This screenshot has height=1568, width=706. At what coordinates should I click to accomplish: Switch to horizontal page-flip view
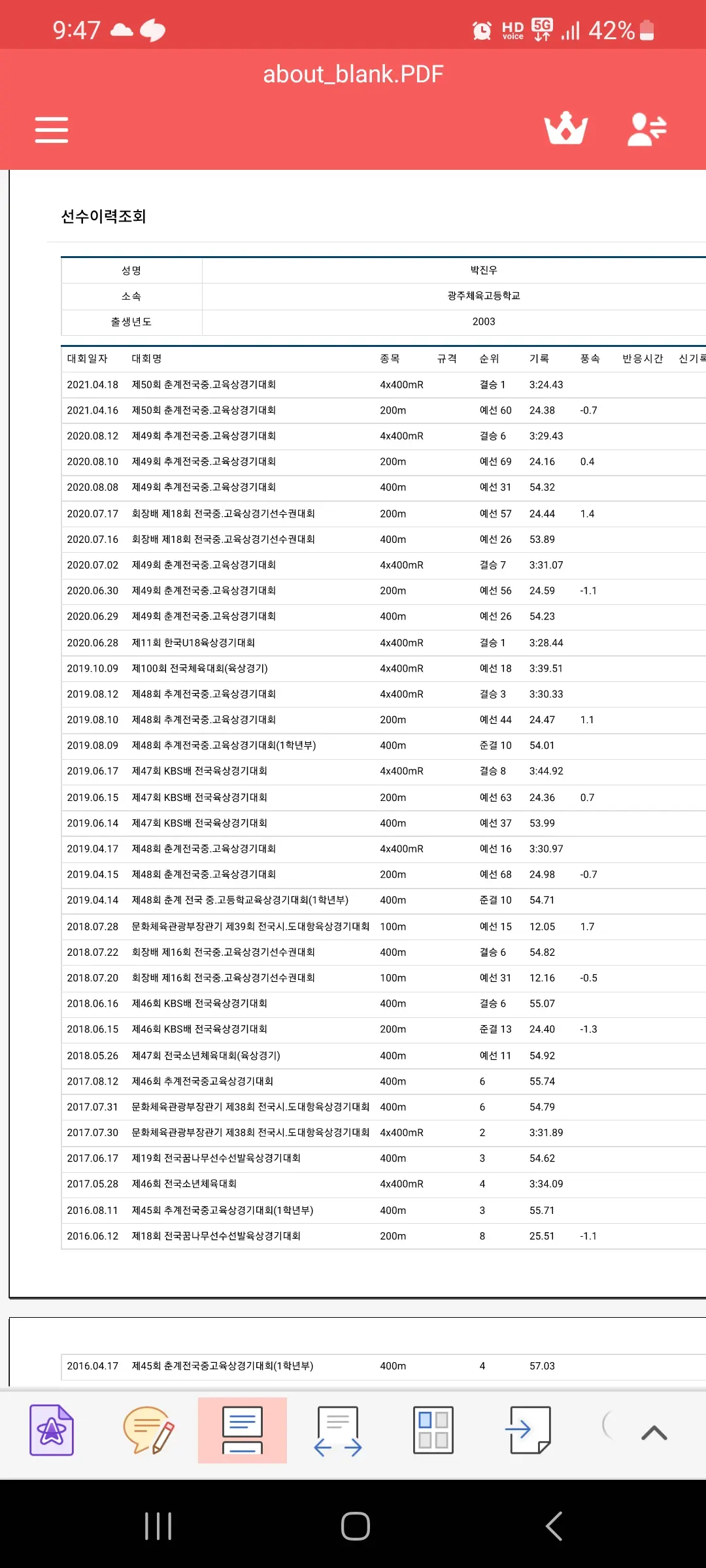click(338, 1430)
